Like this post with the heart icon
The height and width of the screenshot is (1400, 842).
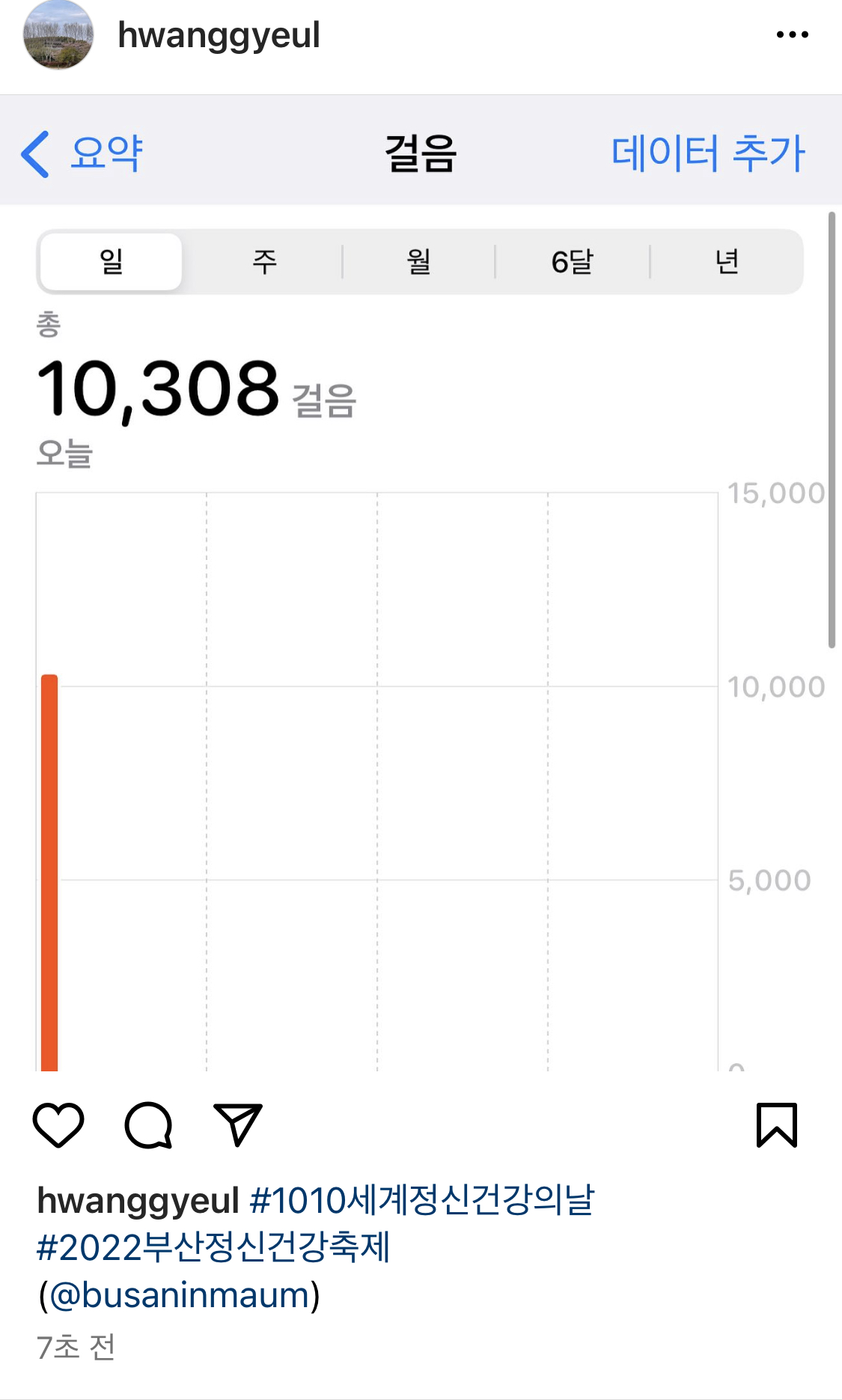(x=58, y=1124)
